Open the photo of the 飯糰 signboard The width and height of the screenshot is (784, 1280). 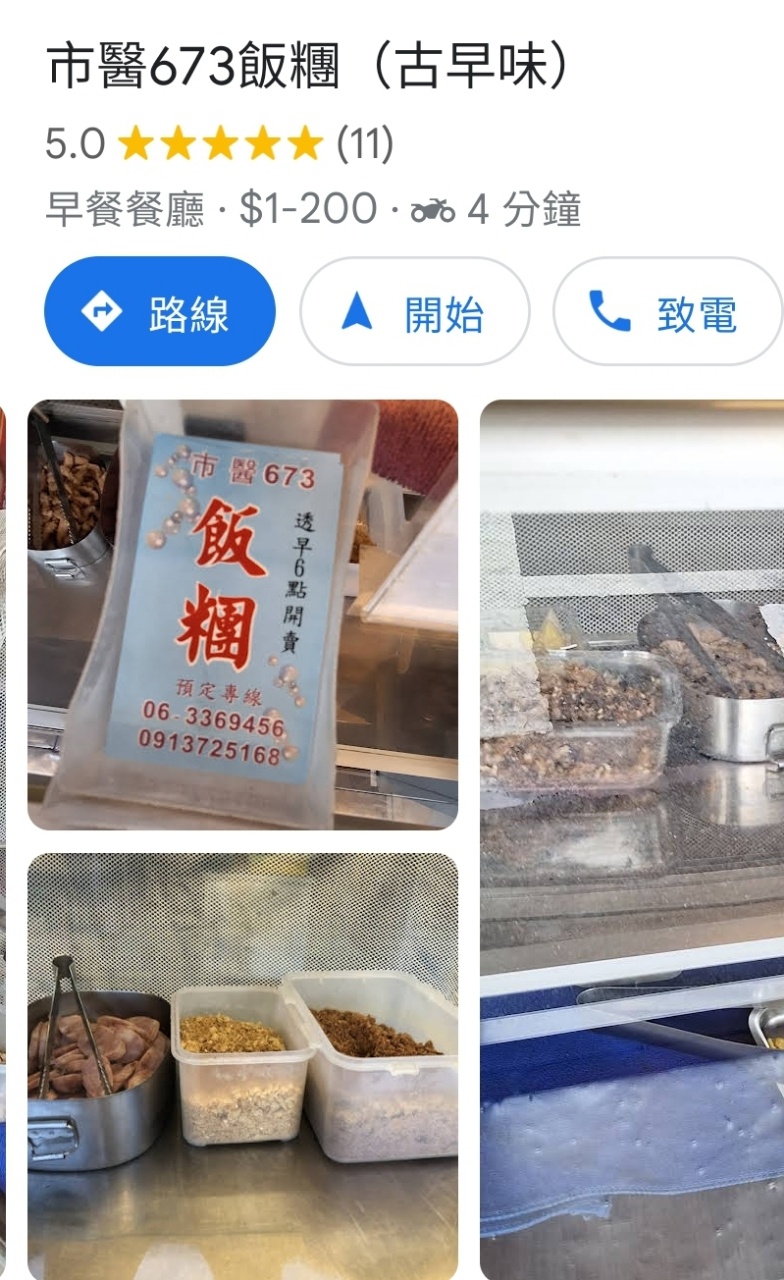(x=242, y=615)
